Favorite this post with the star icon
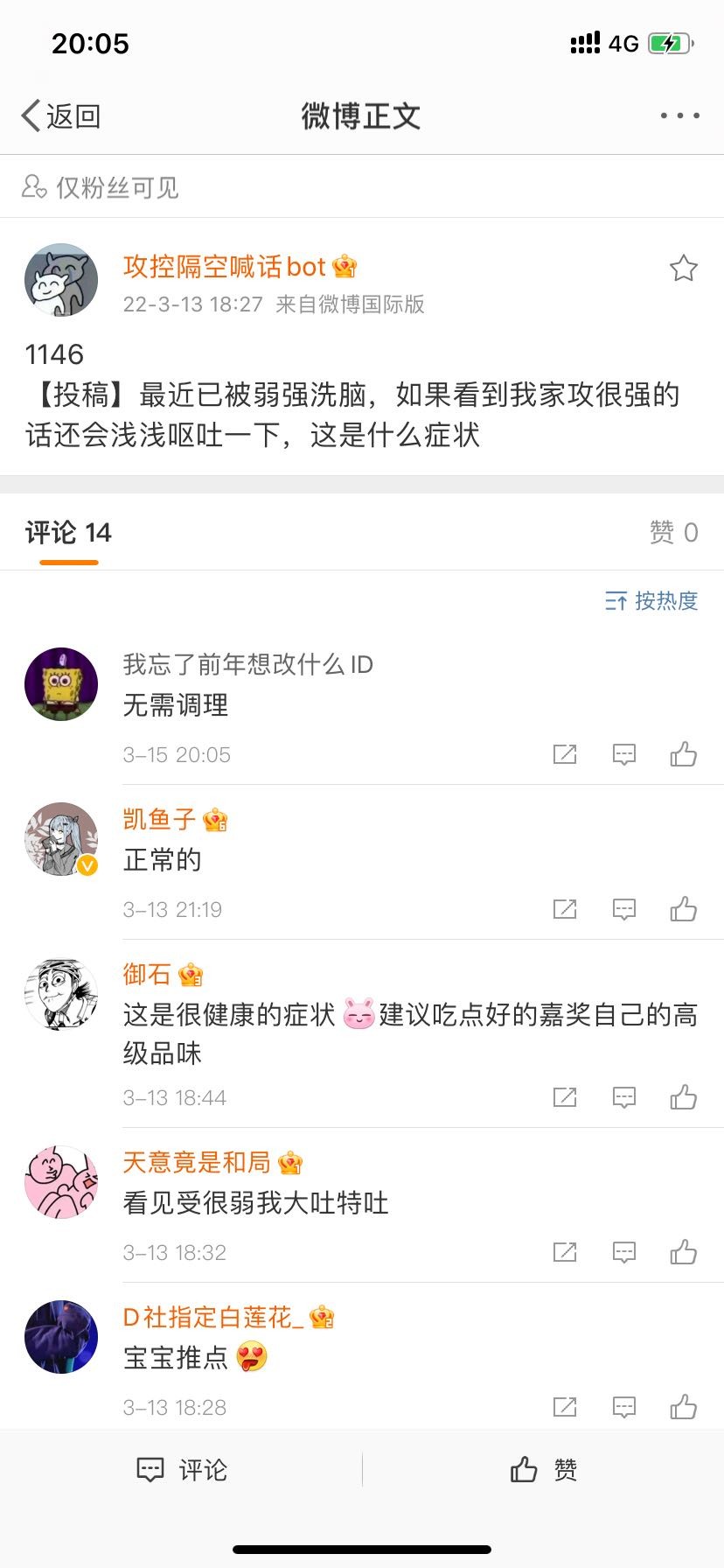This screenshot has width=724, height=1568. coord(683,268)
